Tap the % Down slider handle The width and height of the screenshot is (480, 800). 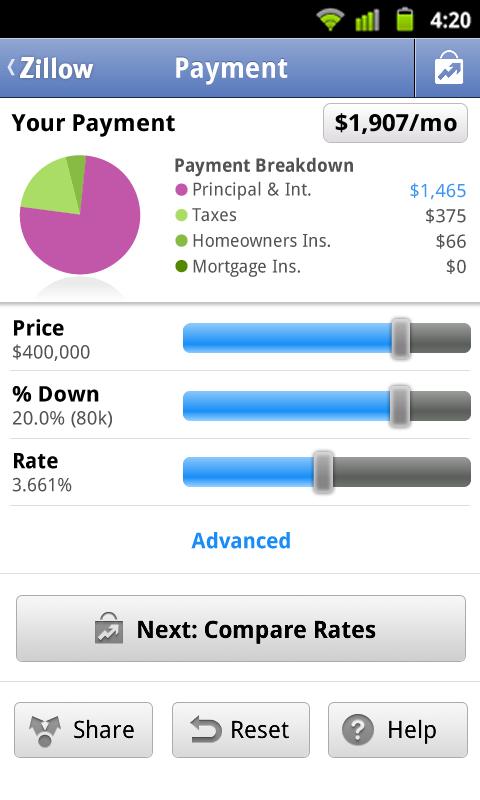click(x=400, y=406)
